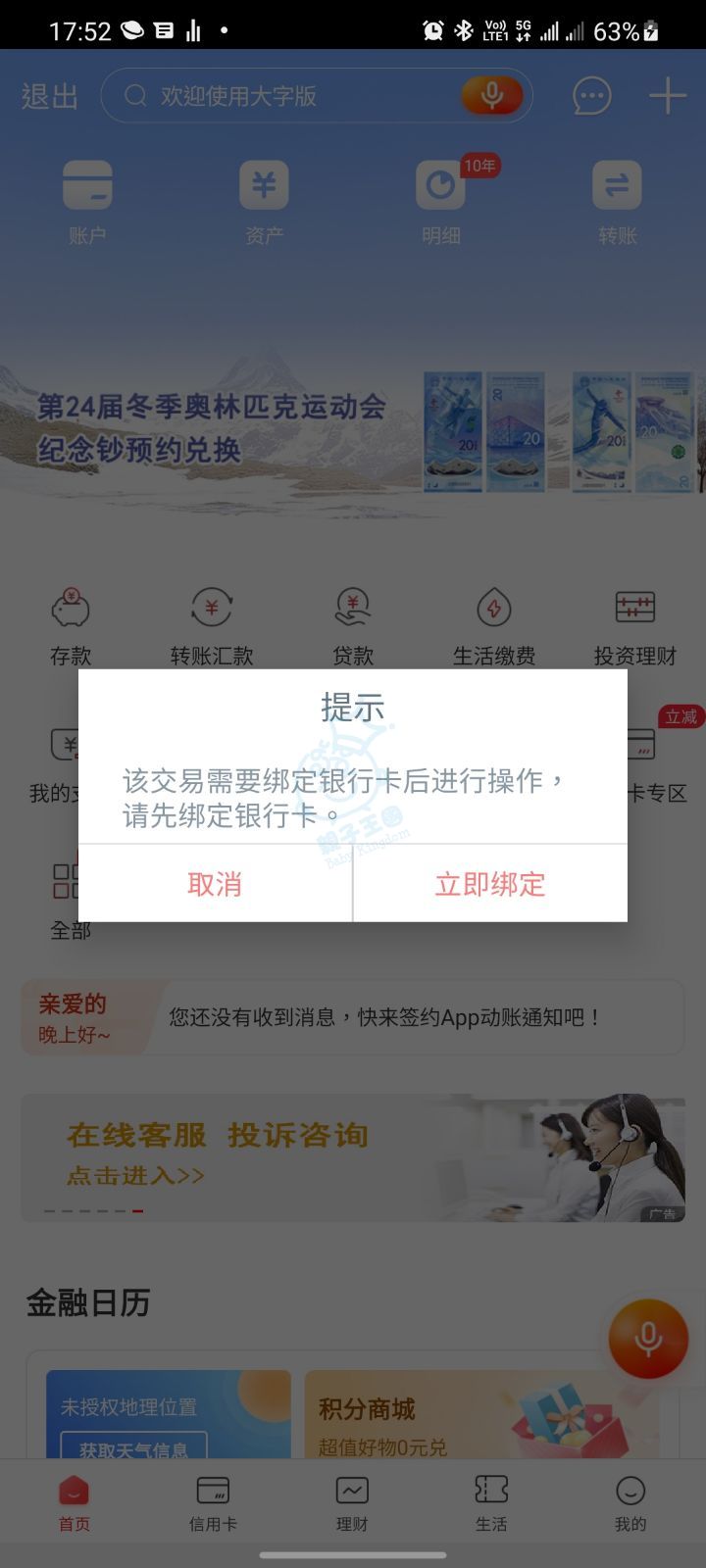The width and height of the screenshot is (706, 1568).
Task: Open the 冬季奥林匹克运动会纪念钞 banner
Action: [353, 429]
